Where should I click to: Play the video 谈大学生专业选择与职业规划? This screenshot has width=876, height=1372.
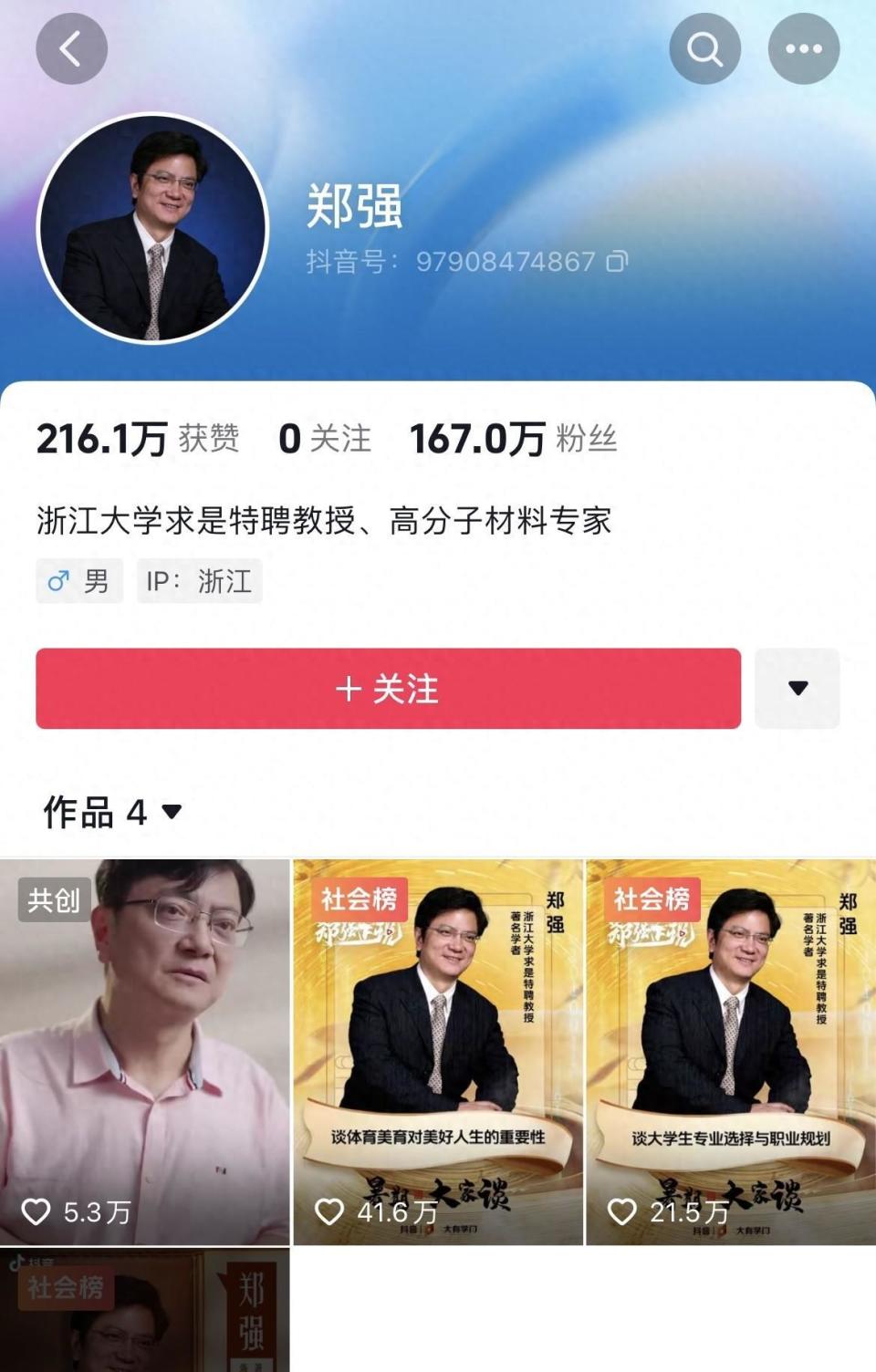731,1052
